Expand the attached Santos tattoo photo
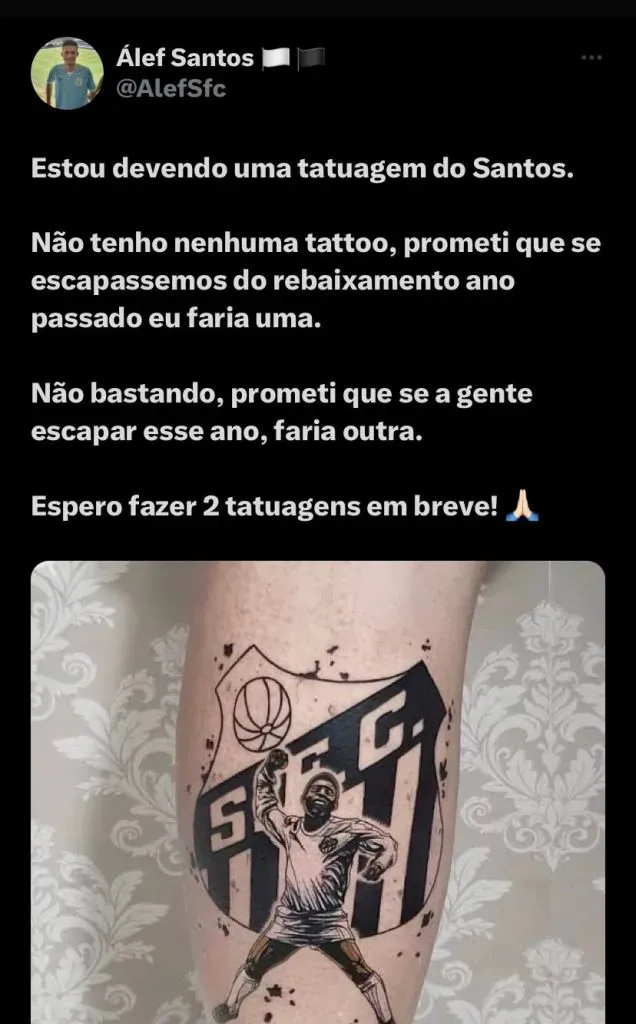The width and height of the screenshot is (636, 1024). click(318, 792)
